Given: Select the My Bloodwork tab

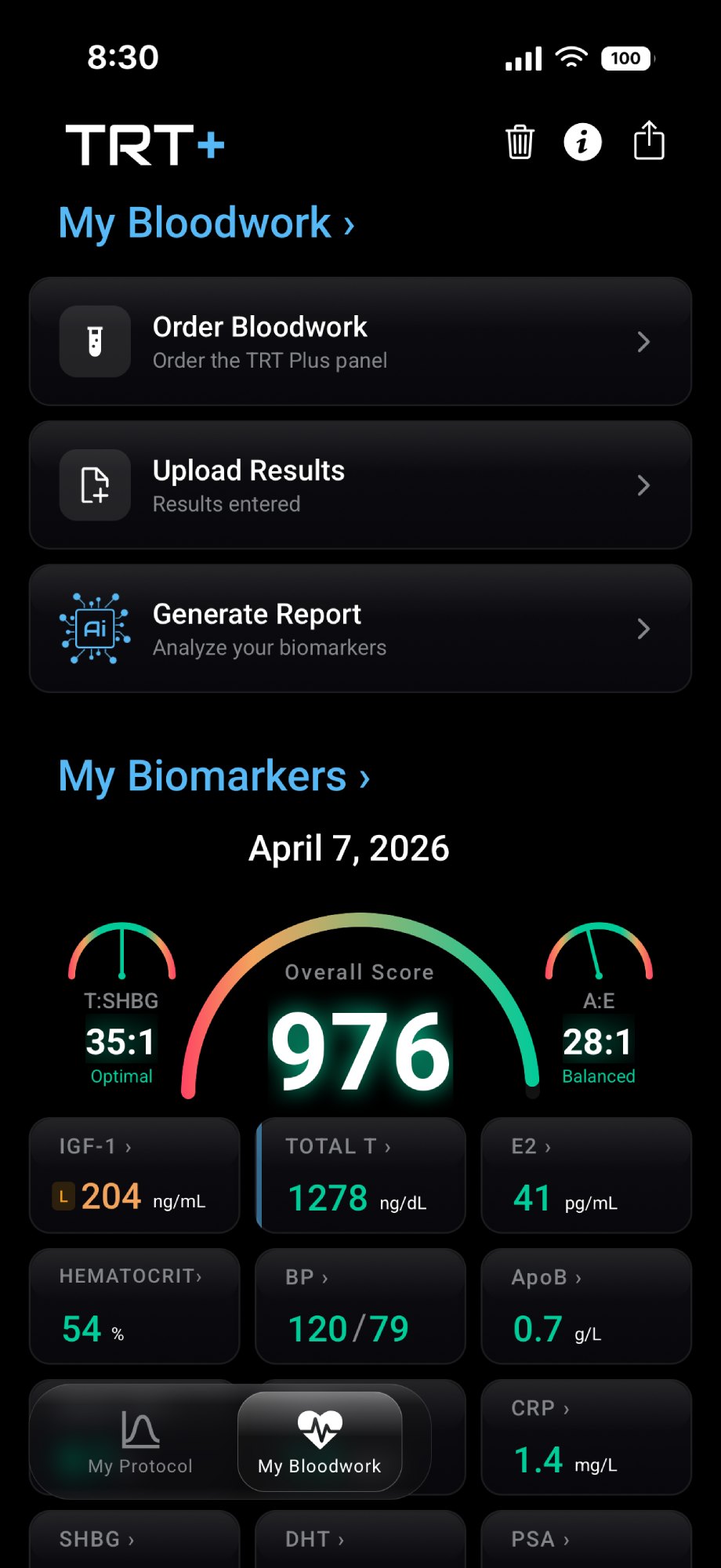Looking at the screenshot, I should 320,1442.
